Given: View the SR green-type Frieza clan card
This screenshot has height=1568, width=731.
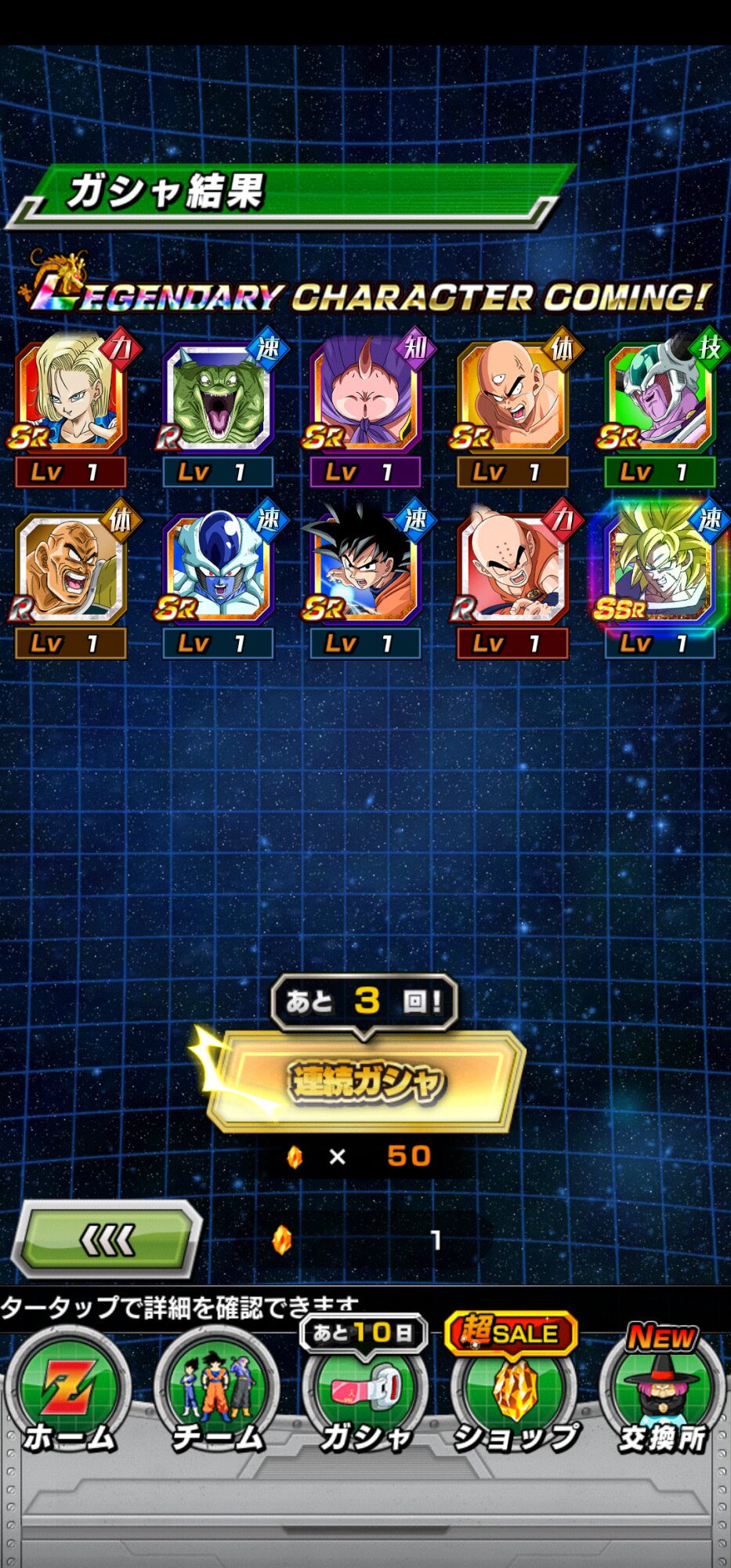Looking at the screenshot, I should pyautogui.click(x=660, y=408).
